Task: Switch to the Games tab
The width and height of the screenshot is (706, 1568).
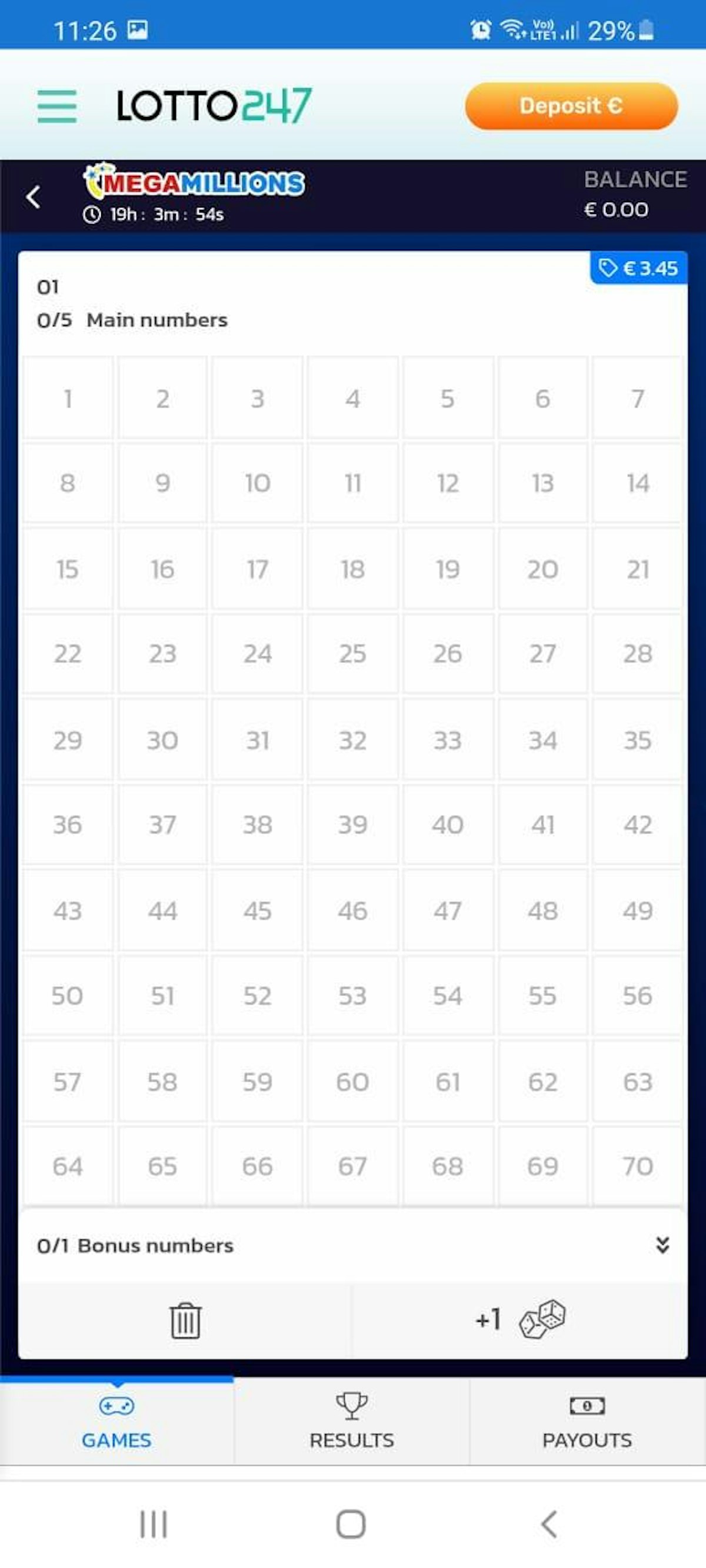Action: pos(116,1423)
